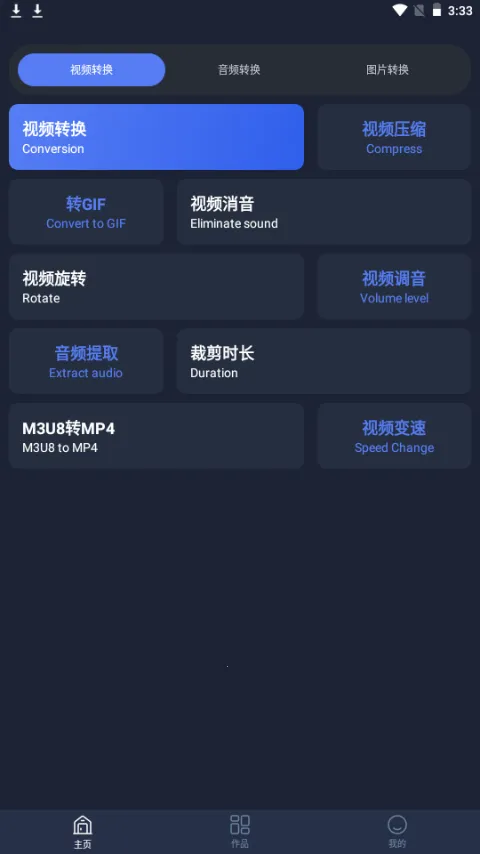480x854 pixels.
Task: Select the 视频转换 top tab
Action: click(x=92, y=70)
